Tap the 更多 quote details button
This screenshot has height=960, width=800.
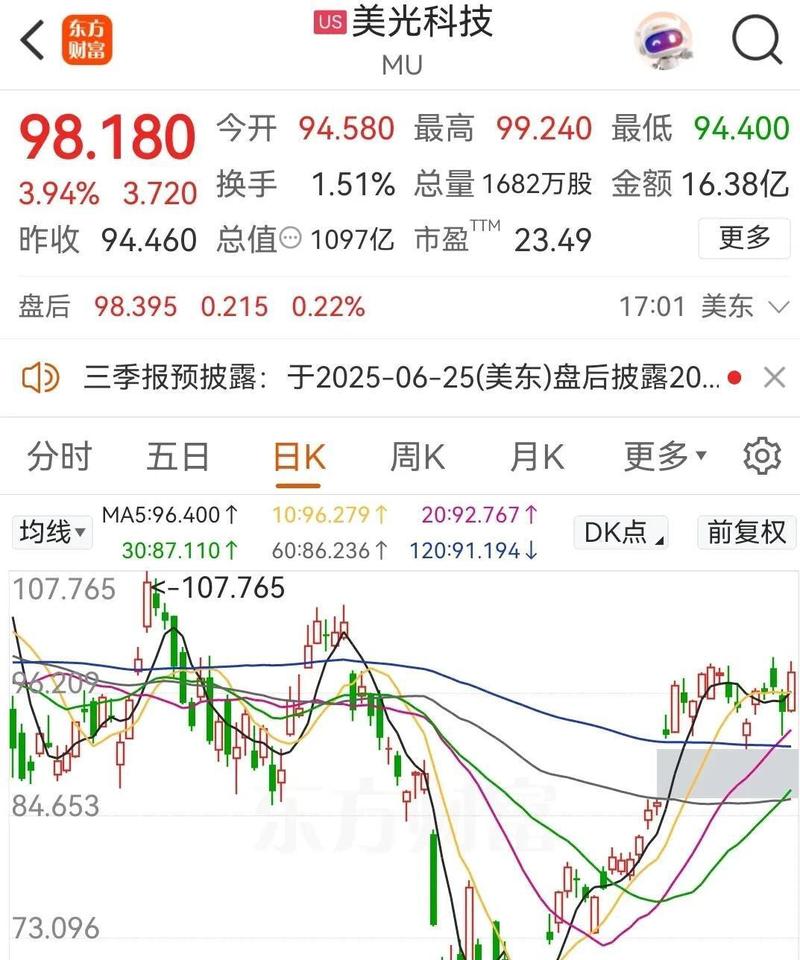click(x=745, y=238)
